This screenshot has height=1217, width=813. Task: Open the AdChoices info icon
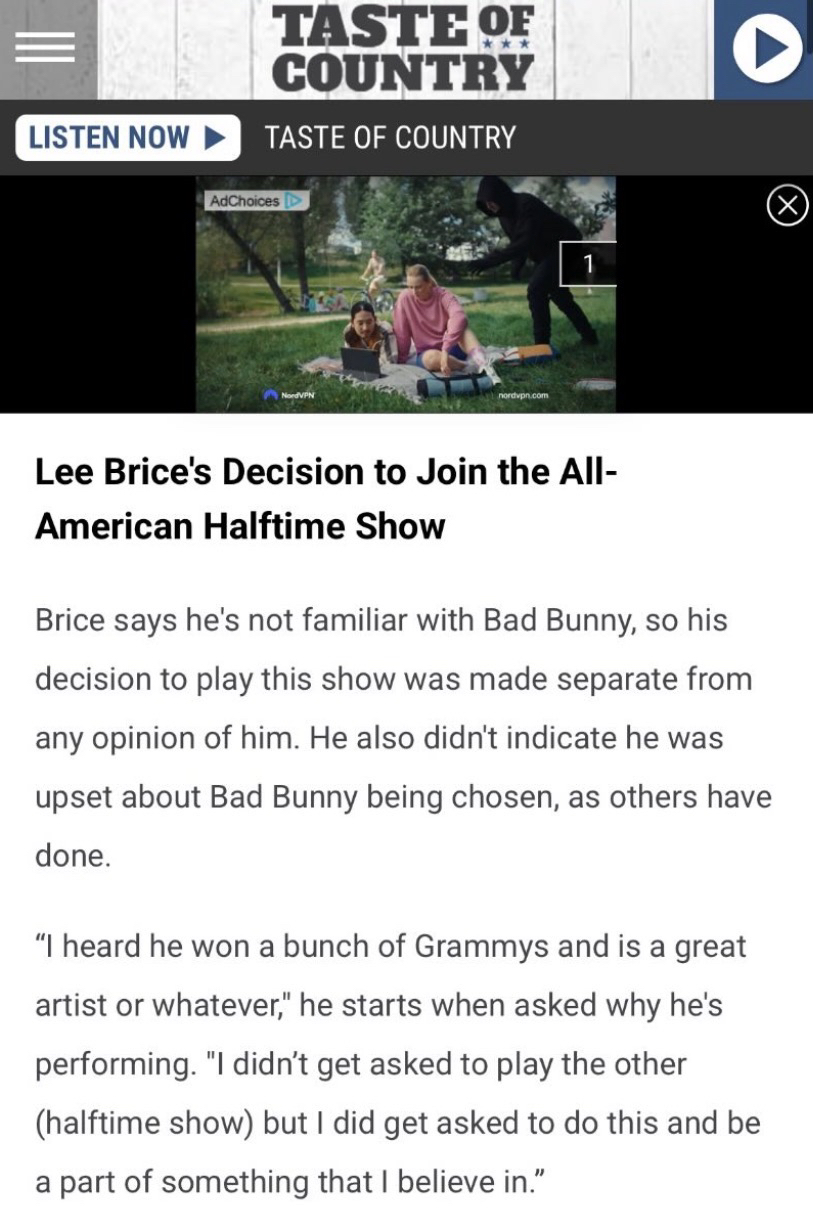293,201
